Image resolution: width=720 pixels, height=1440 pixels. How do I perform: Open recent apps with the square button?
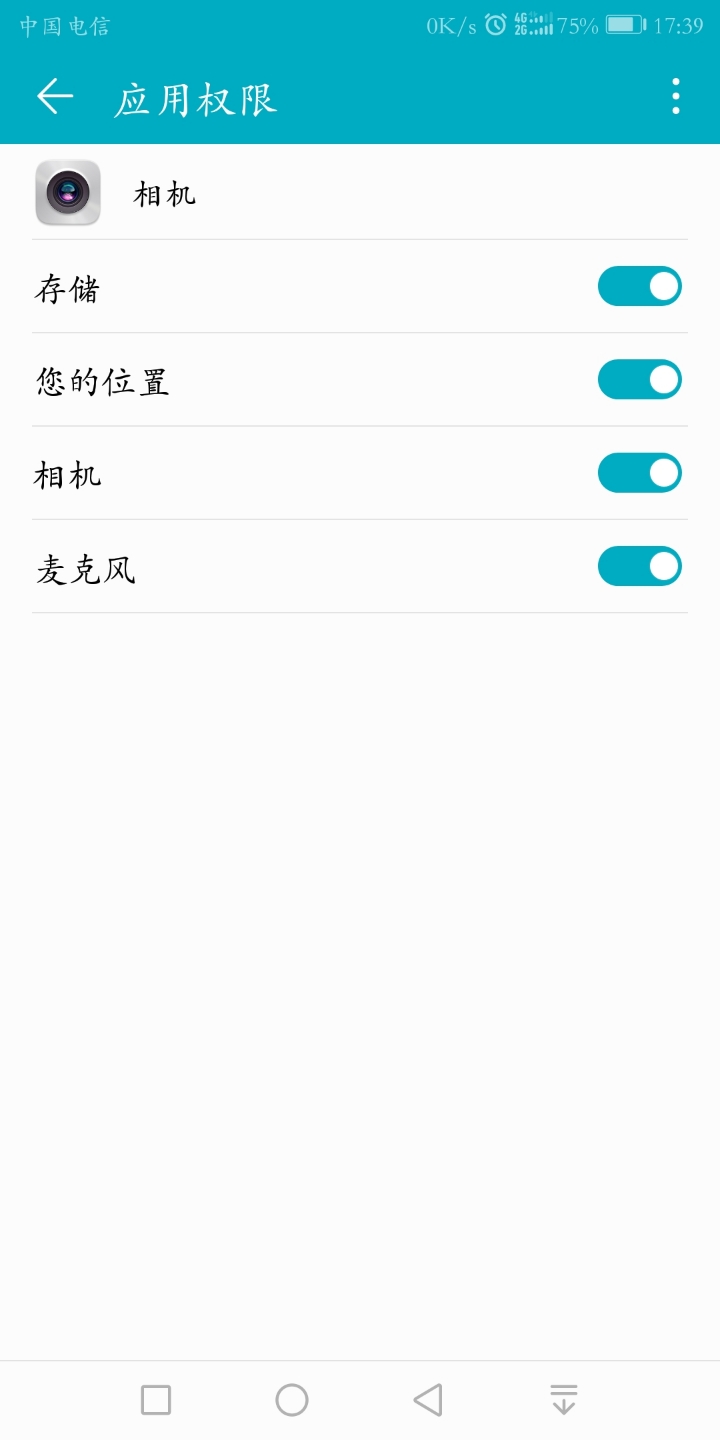[156, 1400]
